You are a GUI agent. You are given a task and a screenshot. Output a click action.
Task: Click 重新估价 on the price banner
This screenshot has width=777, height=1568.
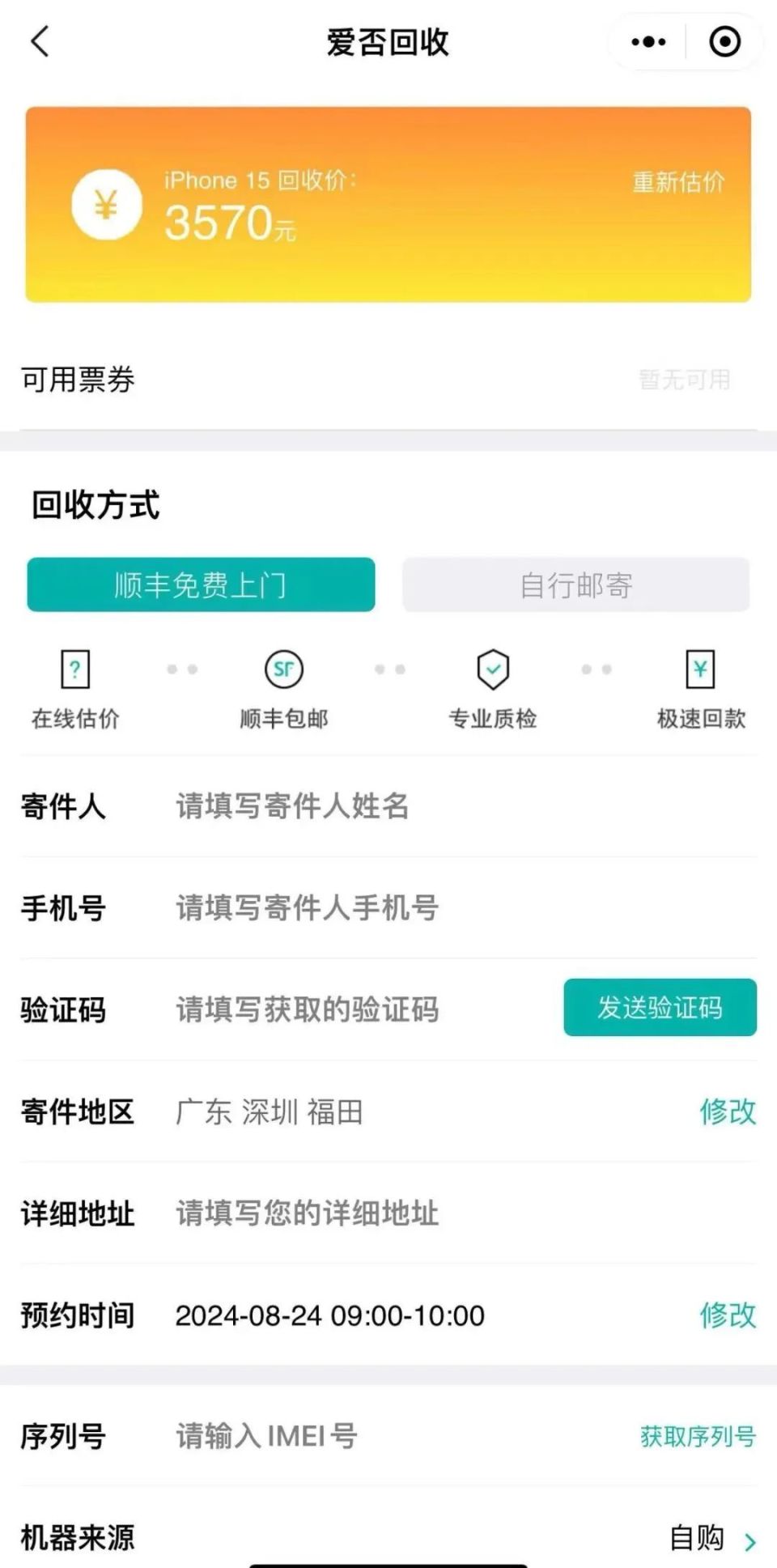tap(678, 182)
